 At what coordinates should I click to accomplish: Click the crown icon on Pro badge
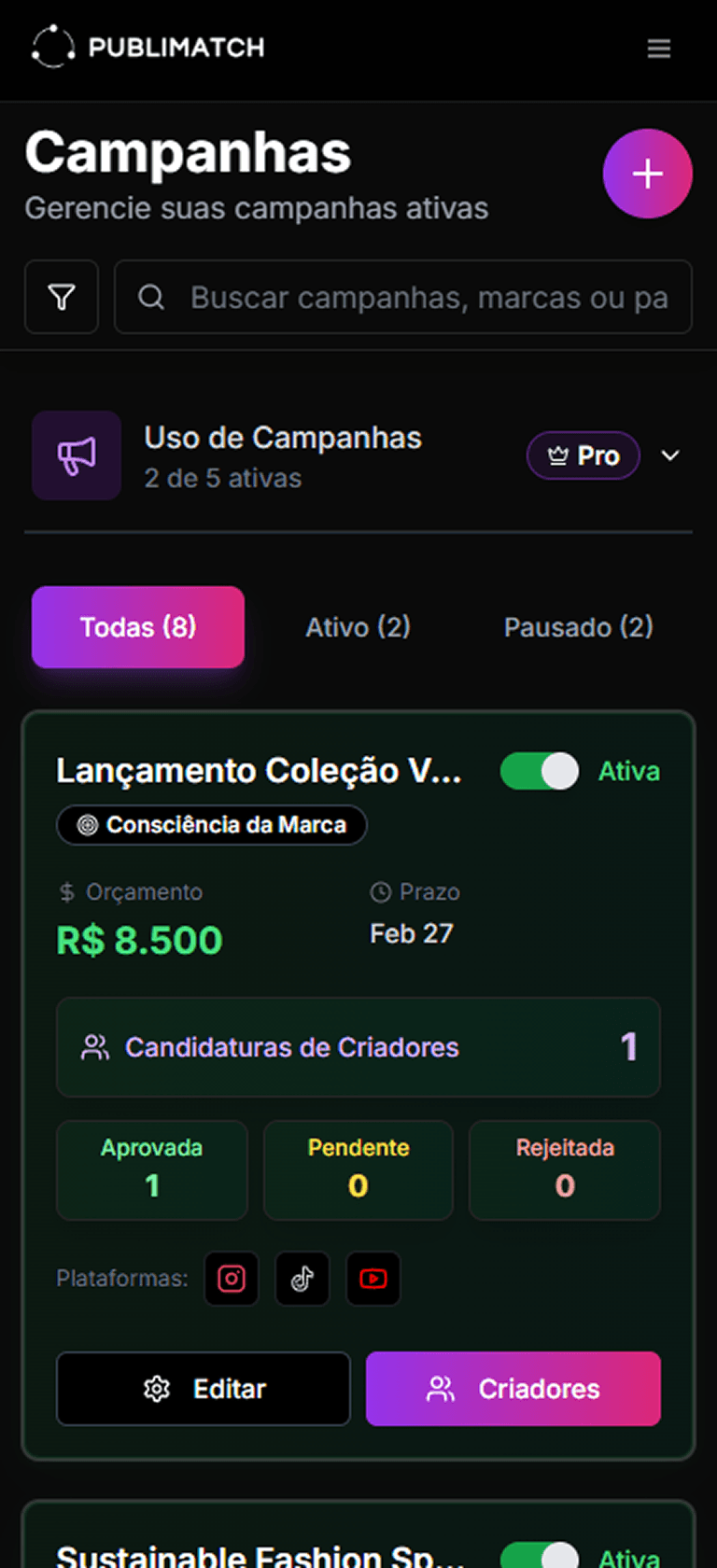pyautogui.click(x=558, y=455)
